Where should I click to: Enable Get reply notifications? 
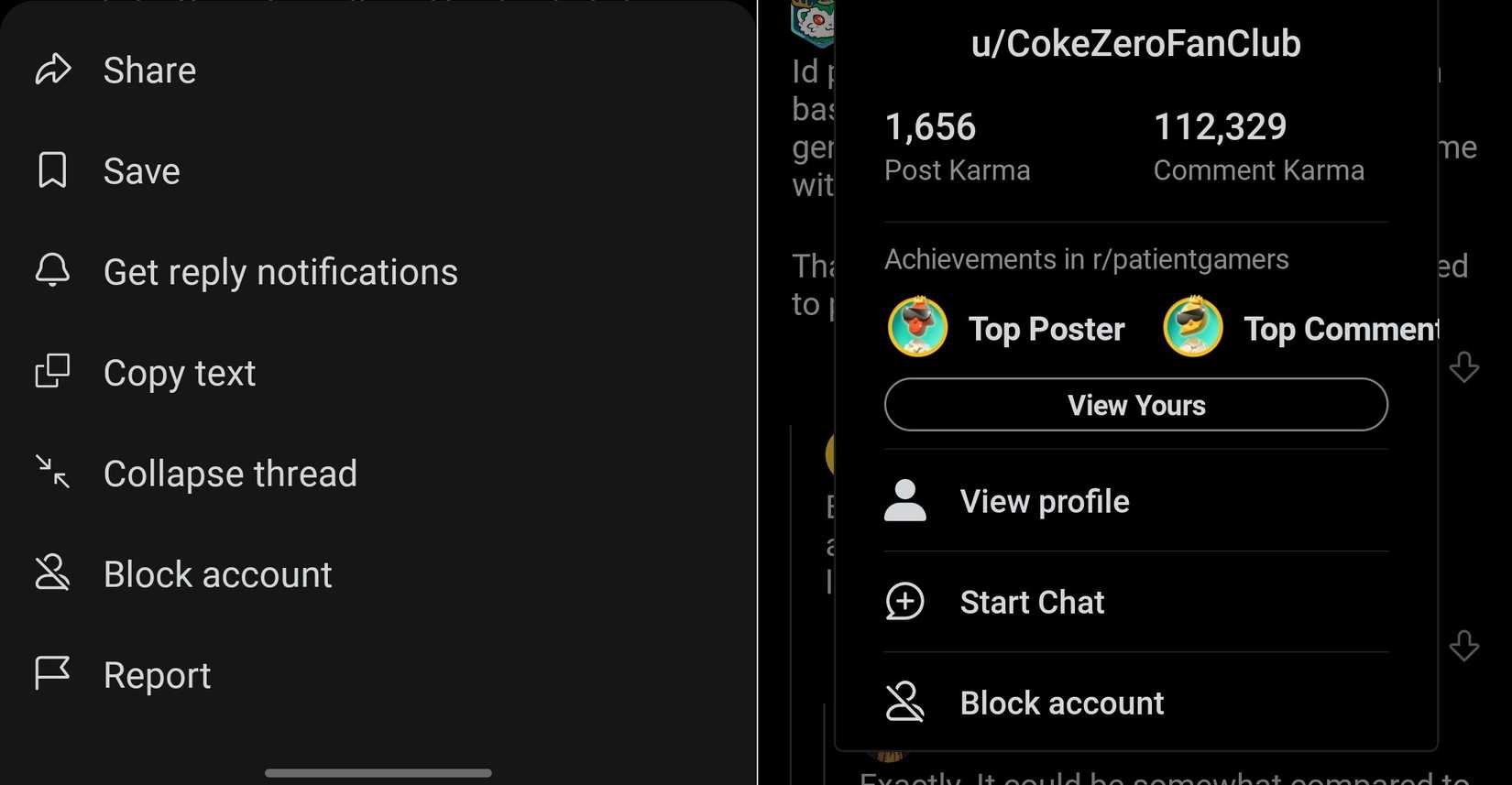279,272
